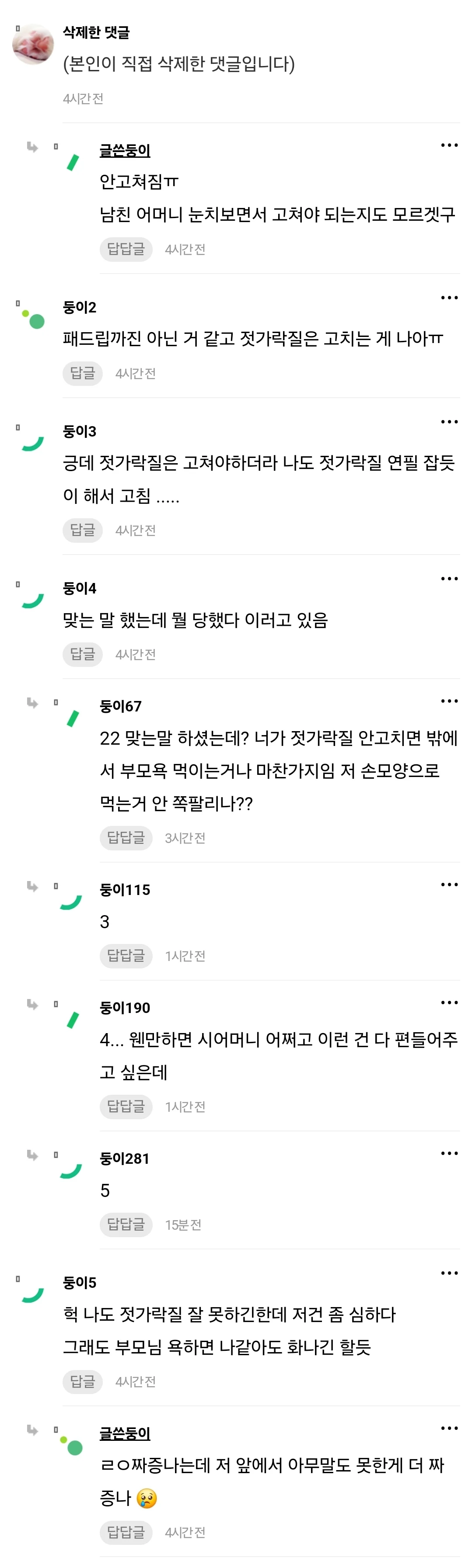
Task: Reply to 둥이4's comment
Action: [x=82, y=654]
